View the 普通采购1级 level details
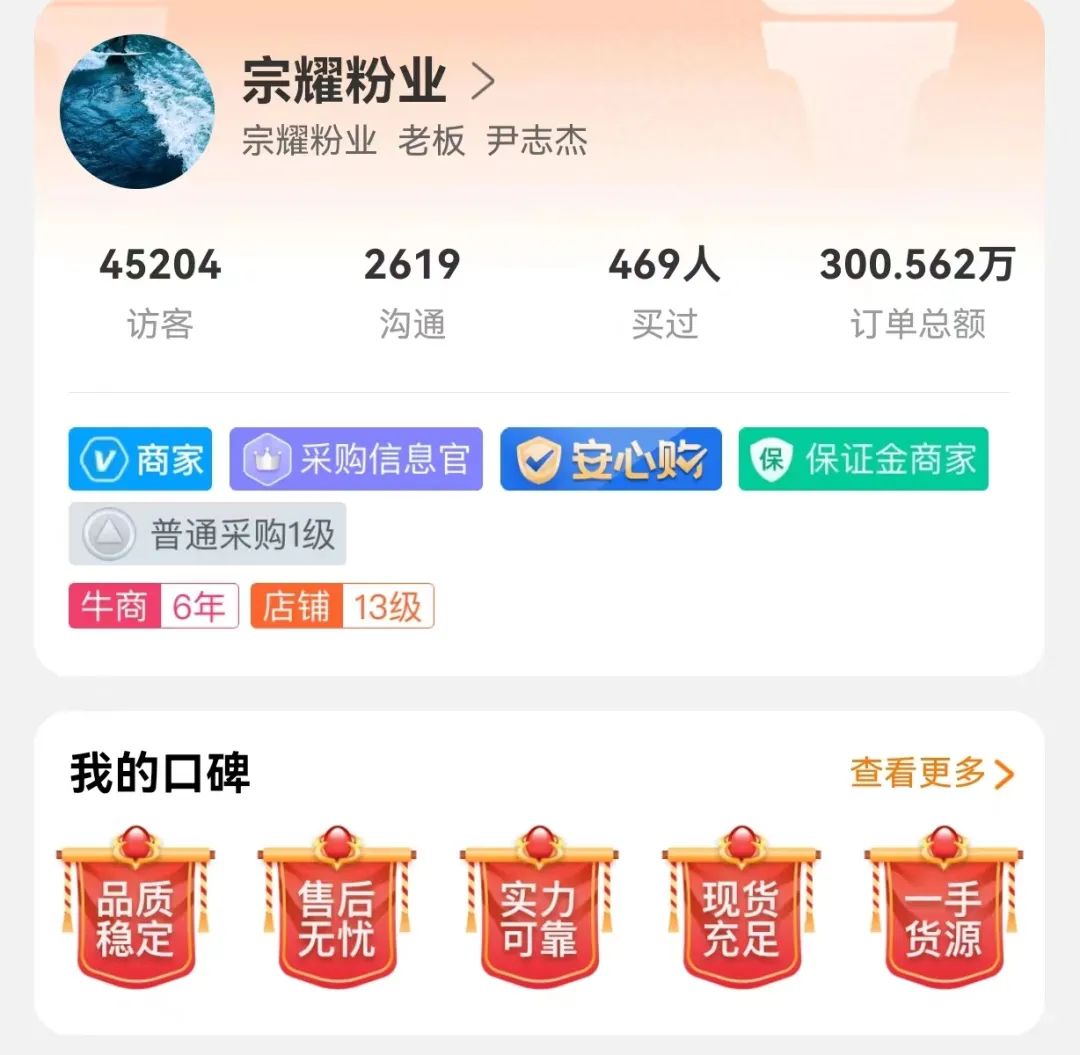Image resolution: width=1080 pixels, height=1055 pixels. click(208, 534)
